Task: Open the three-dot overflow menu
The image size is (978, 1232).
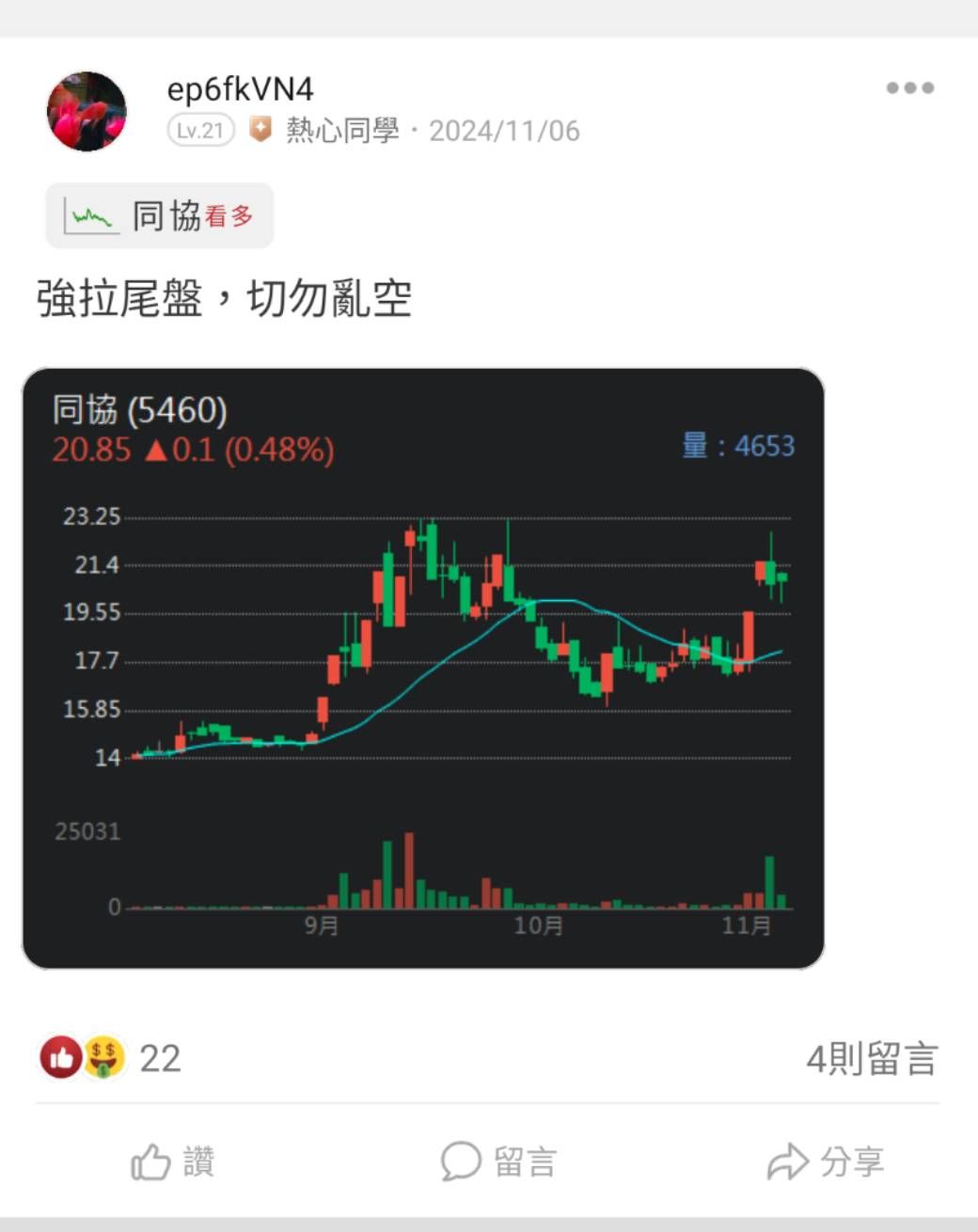Action: coord(909,88)
